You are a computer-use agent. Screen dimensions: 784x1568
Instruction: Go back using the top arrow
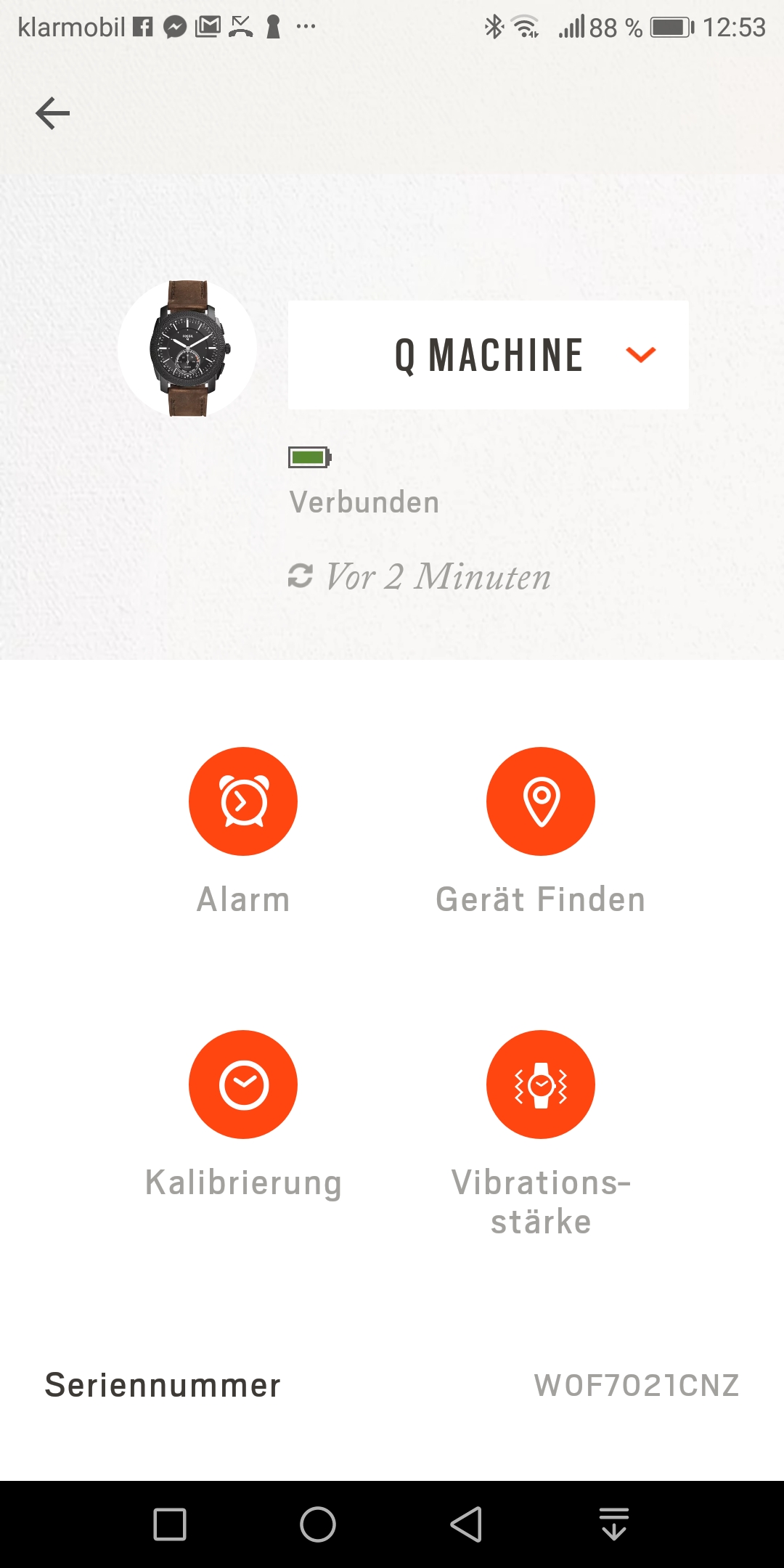pyautogui.click(x=52, y=113)
